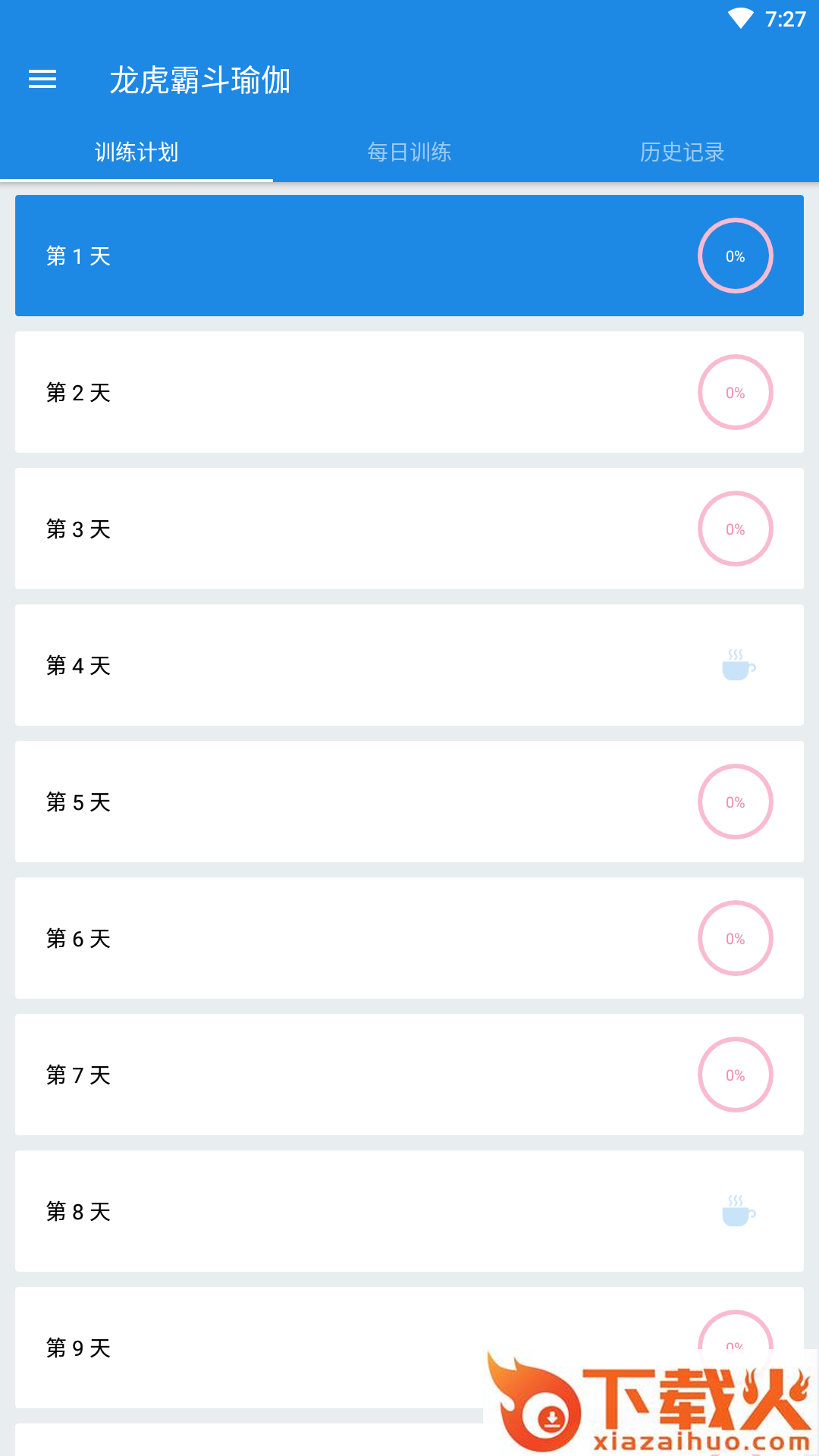
Task: Switch to the 历史记录 tab
Action: (x=682, y=152)
